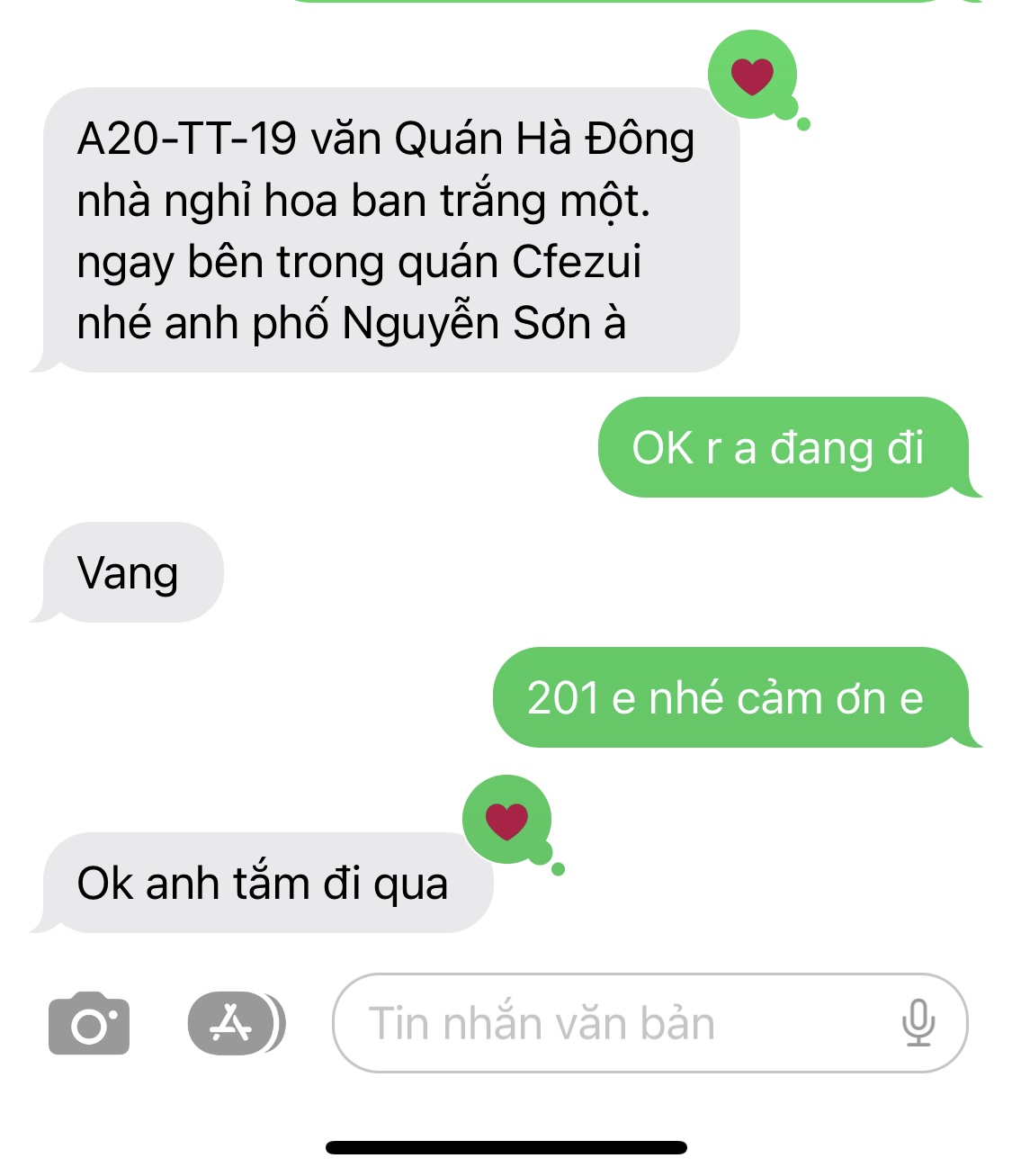Tap the microphone to dictate a message
The image size is (1012, 1176).
tap(918, 1023)
